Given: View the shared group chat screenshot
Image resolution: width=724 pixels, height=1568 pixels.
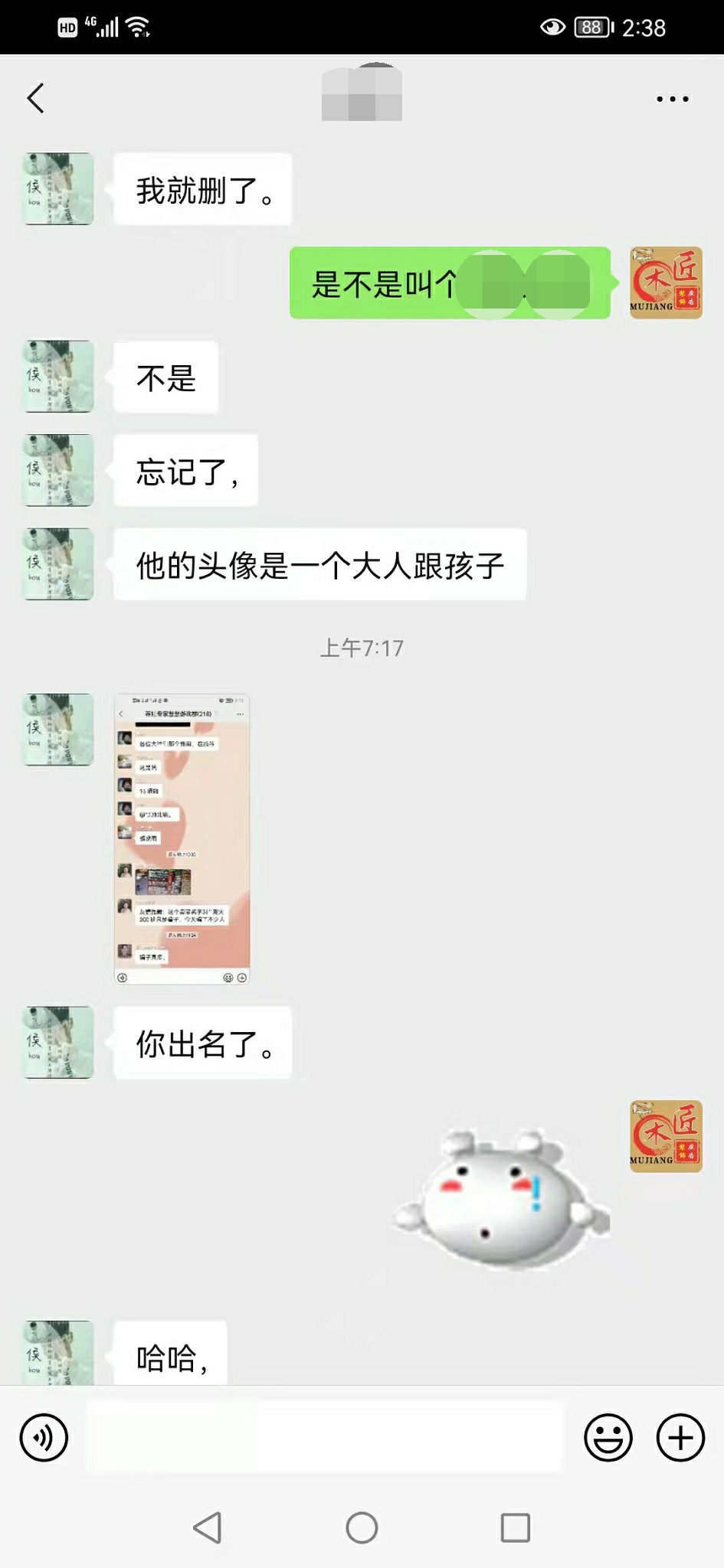Looking at the screenshot, I should click(x=182, y=839).
